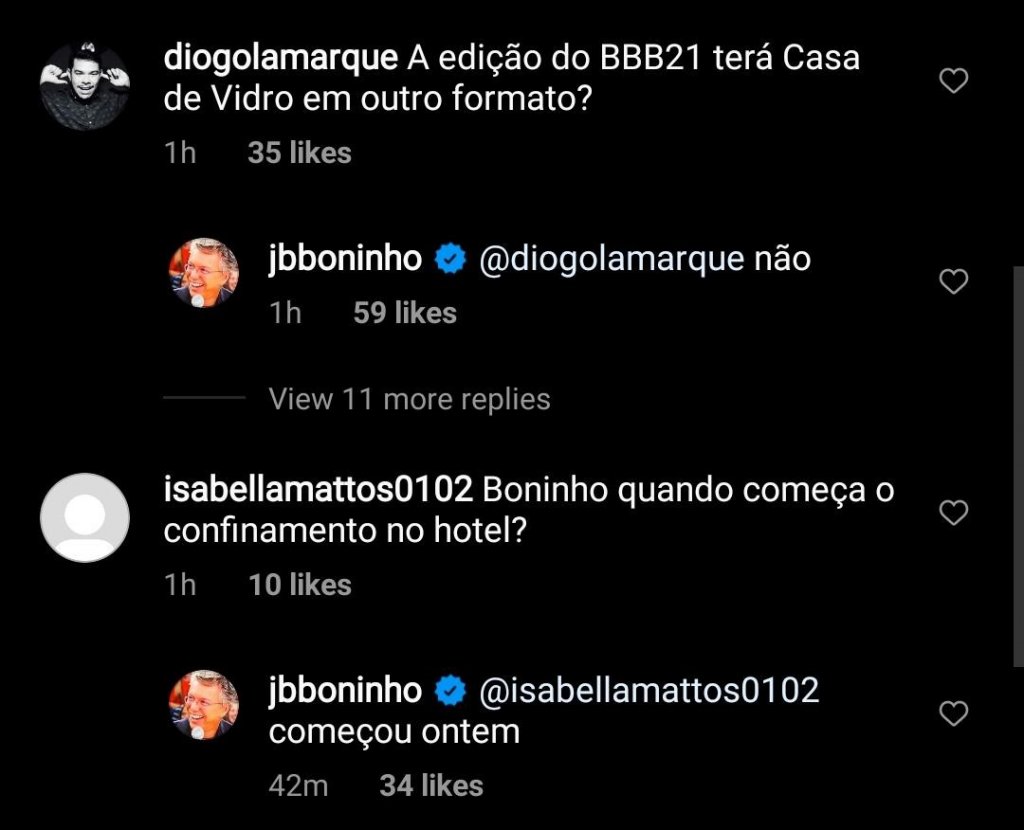The width and height of the screenshot is (1024, 830).
Task: View the 34 likes on começou ontem reply
Action: coord(431,786)
